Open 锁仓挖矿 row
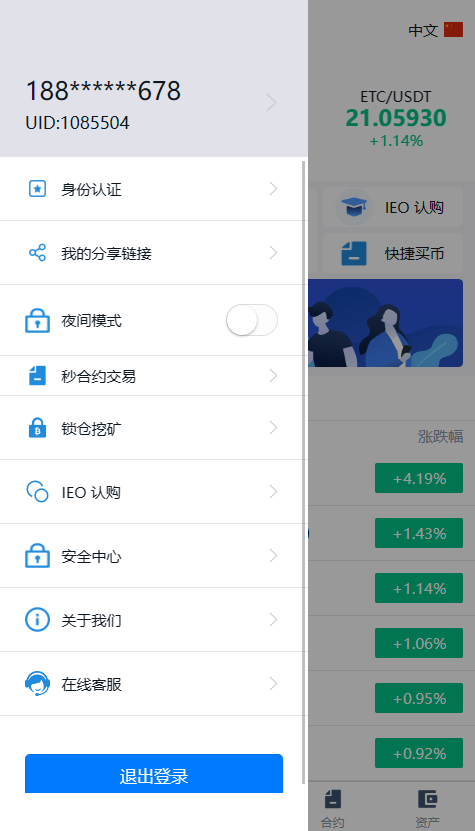Image resolution: width=475 pixels, height=831 pixels. pyautogui.click(x=152, y=428)
